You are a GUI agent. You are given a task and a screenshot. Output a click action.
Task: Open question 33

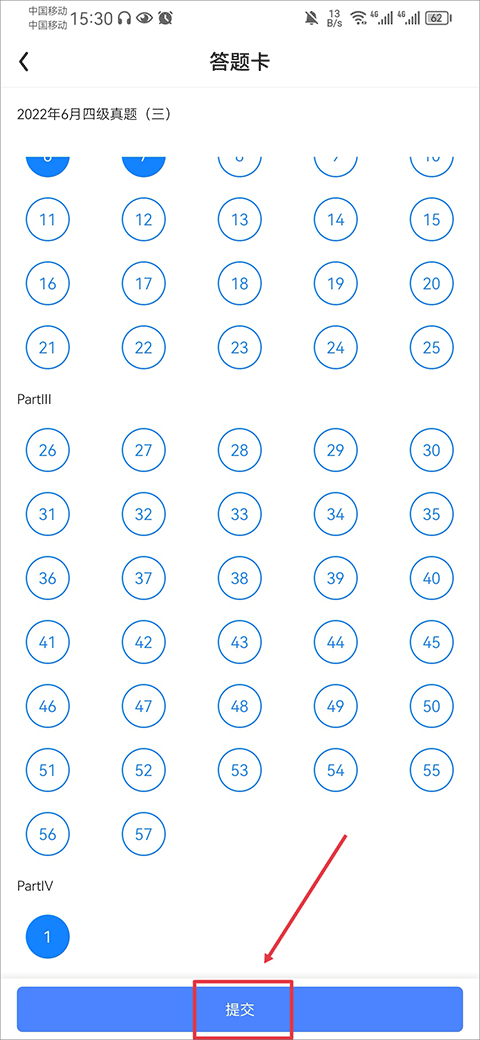point(239,515)
